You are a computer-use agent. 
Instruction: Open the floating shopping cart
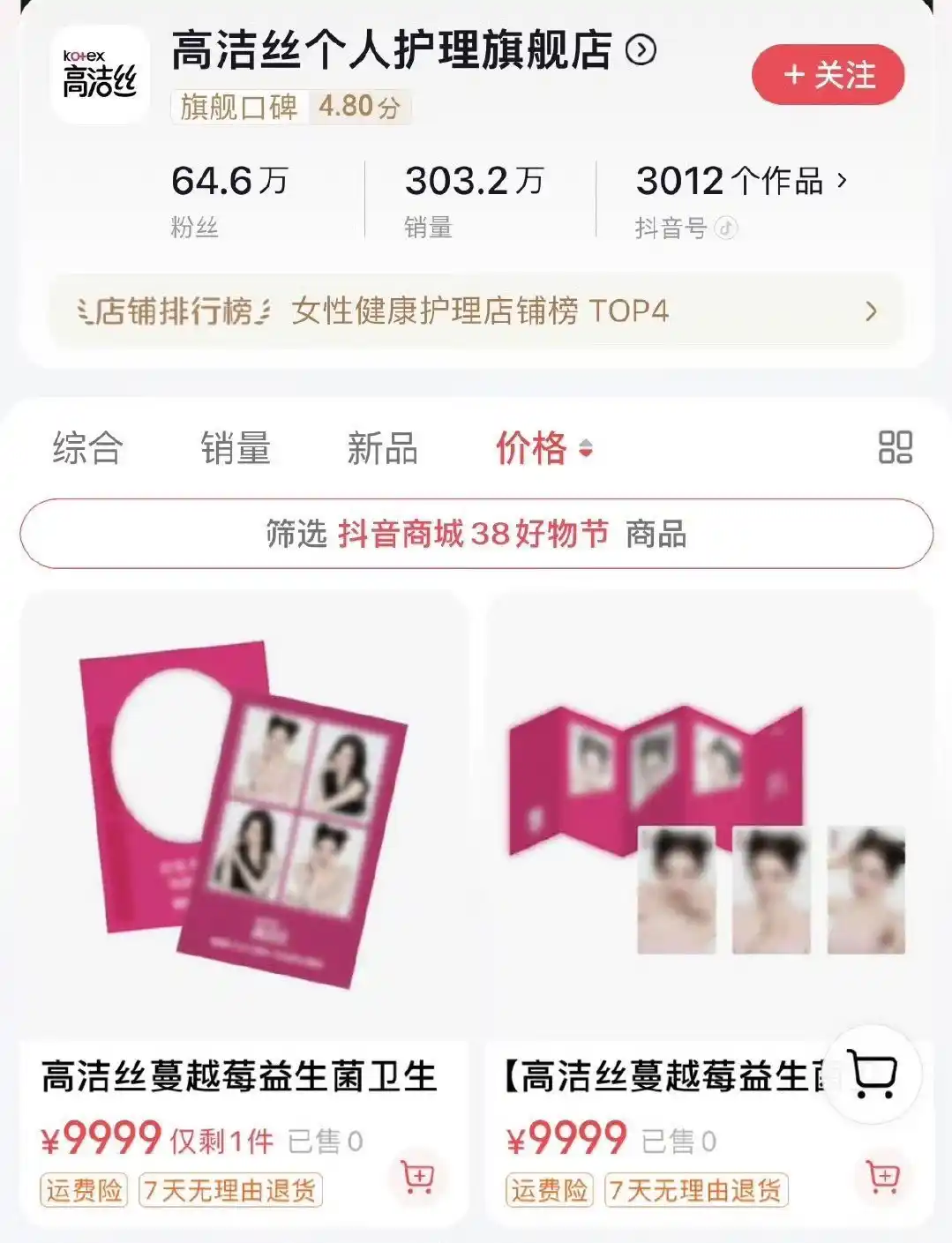tap(873, 1074)
